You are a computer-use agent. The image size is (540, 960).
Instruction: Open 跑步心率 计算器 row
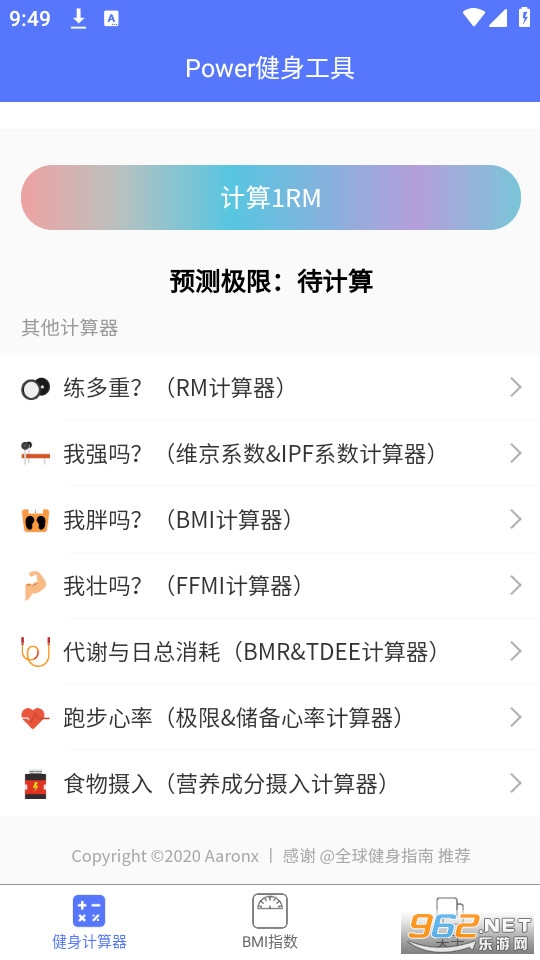point(270,718)
